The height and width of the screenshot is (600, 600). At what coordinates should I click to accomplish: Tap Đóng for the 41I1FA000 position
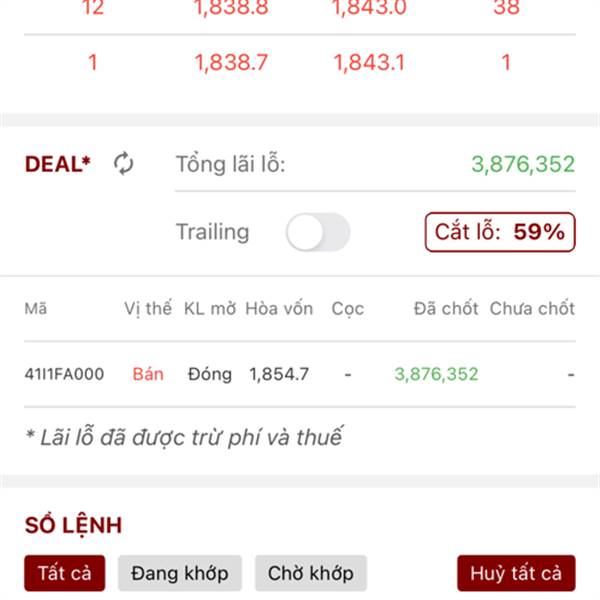pyautogui.click(x=210, y=374)
